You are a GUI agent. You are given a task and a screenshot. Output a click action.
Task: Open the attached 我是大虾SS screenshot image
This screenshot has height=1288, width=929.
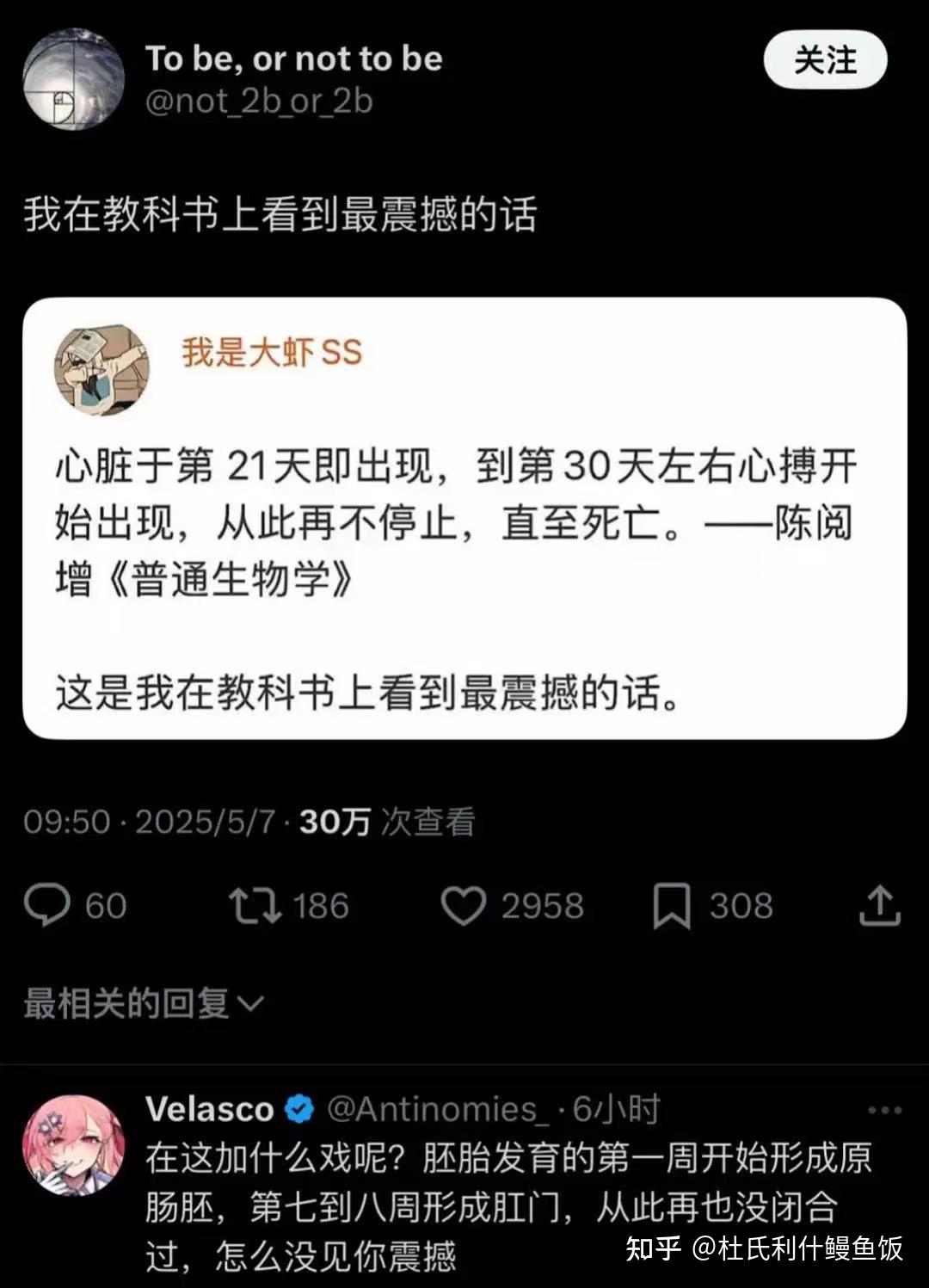pos(464,518)
